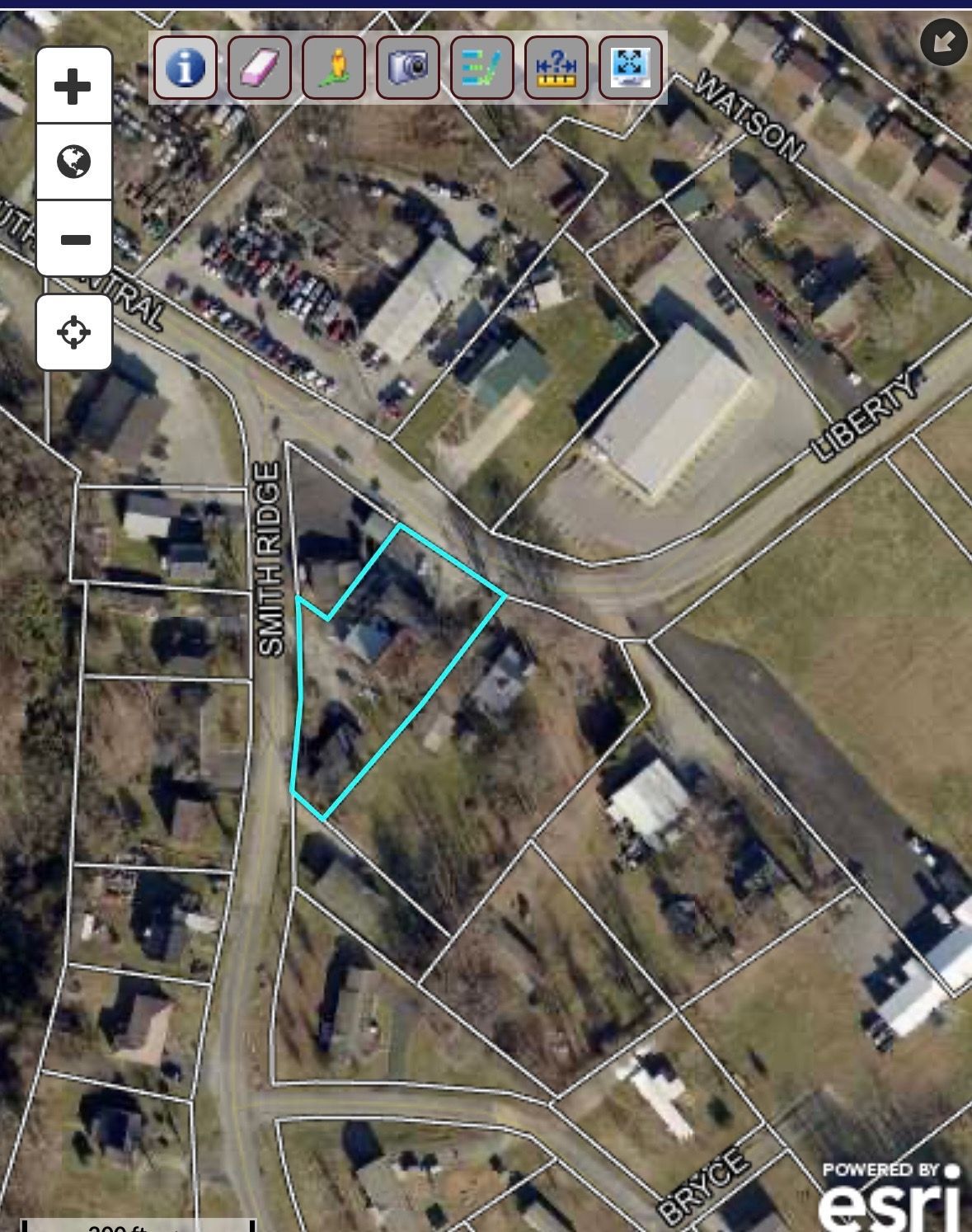Locate my current position
972x1232 pixels.
tap(74, 332)
